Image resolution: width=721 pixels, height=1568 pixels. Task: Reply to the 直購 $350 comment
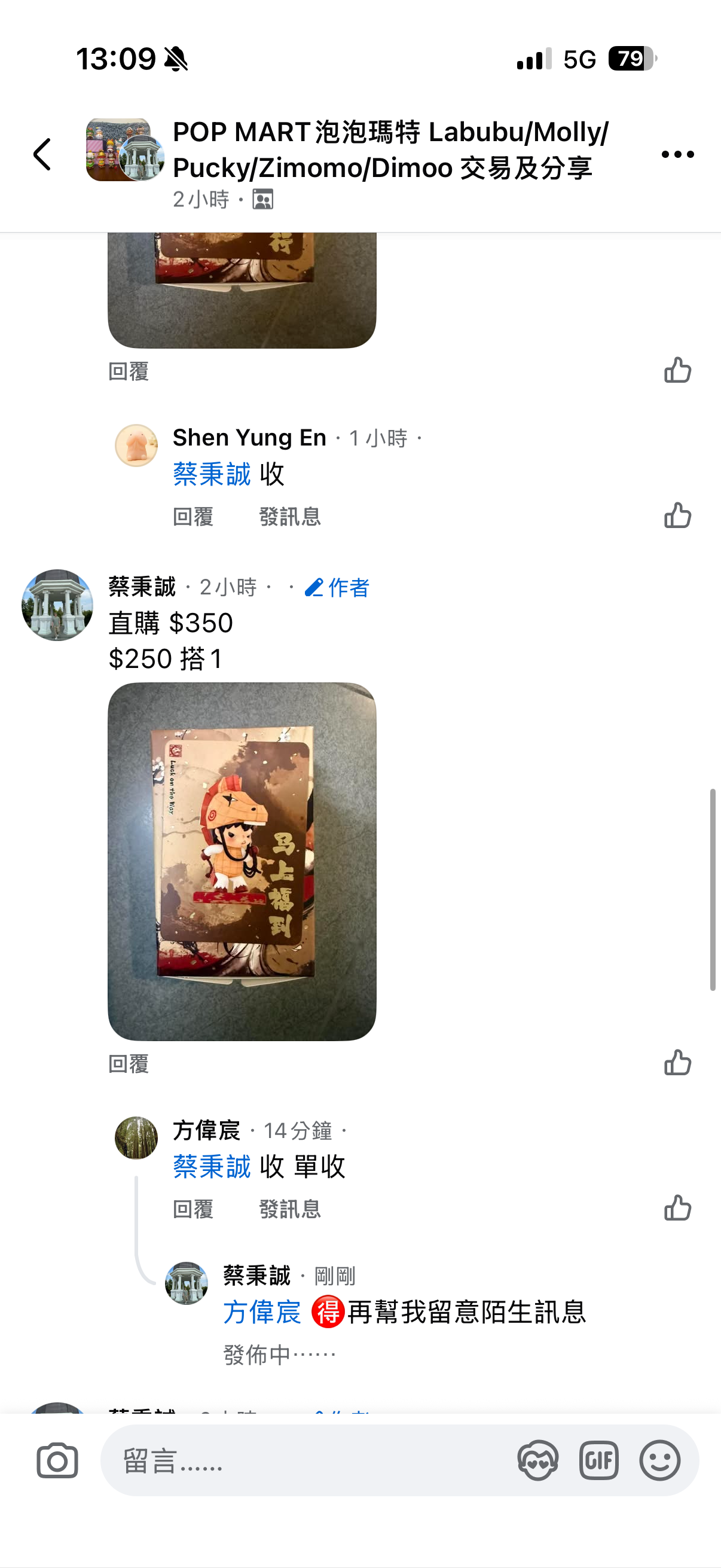pyautogui.click(x=129, y=1064)
